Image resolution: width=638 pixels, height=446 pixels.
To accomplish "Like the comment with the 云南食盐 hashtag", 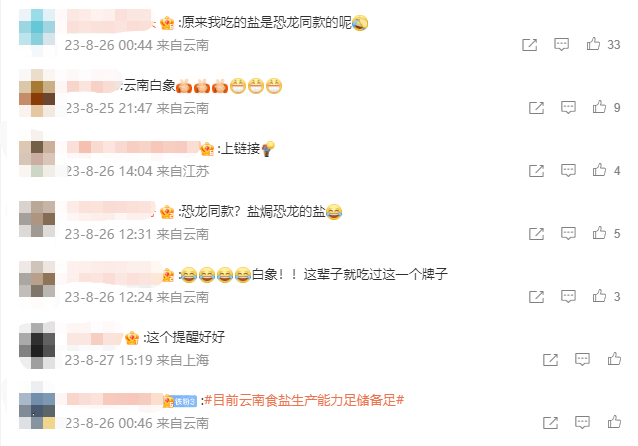I will coord(614,424).
